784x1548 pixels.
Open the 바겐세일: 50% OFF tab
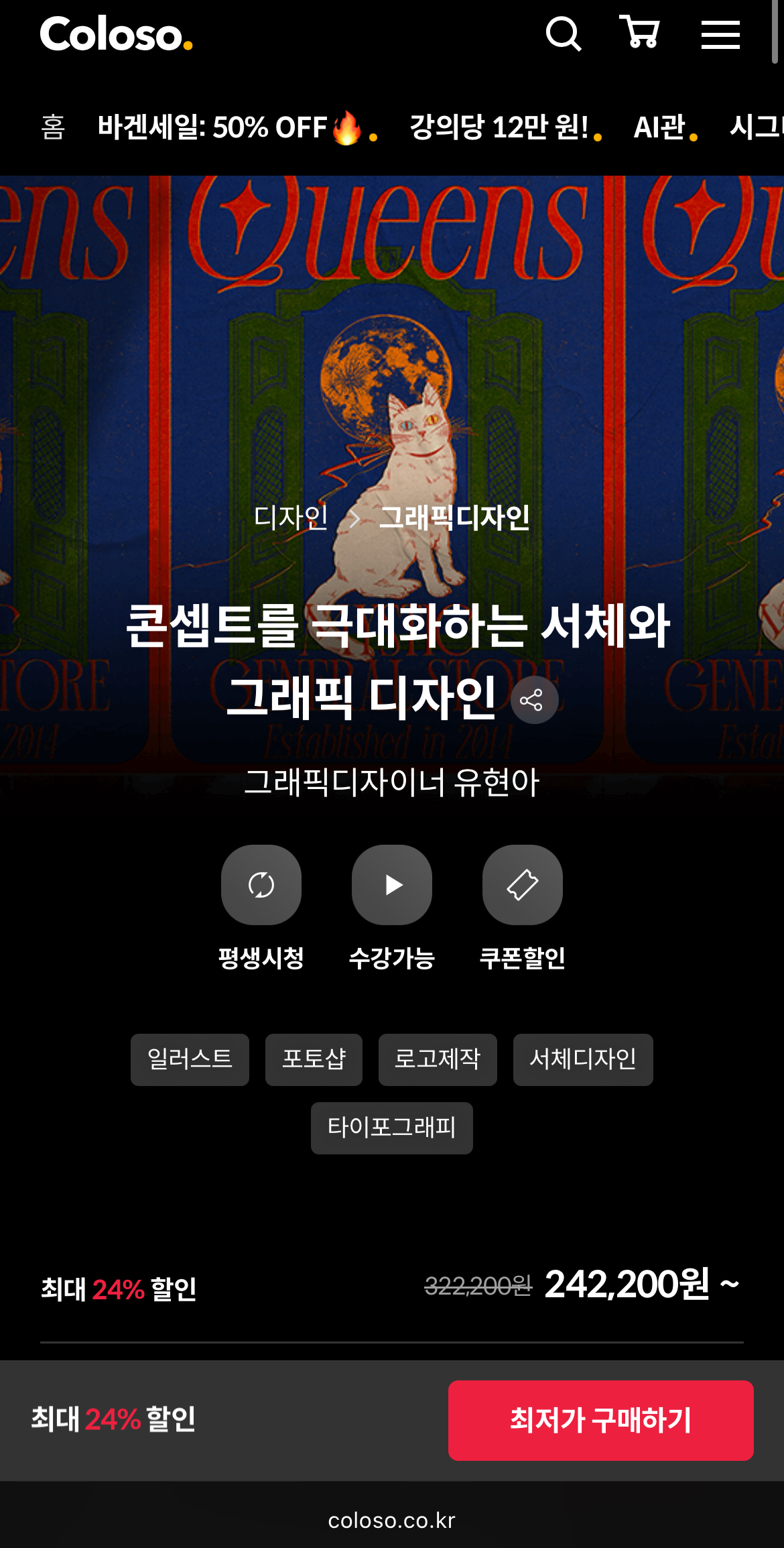[x=228, y=127]
